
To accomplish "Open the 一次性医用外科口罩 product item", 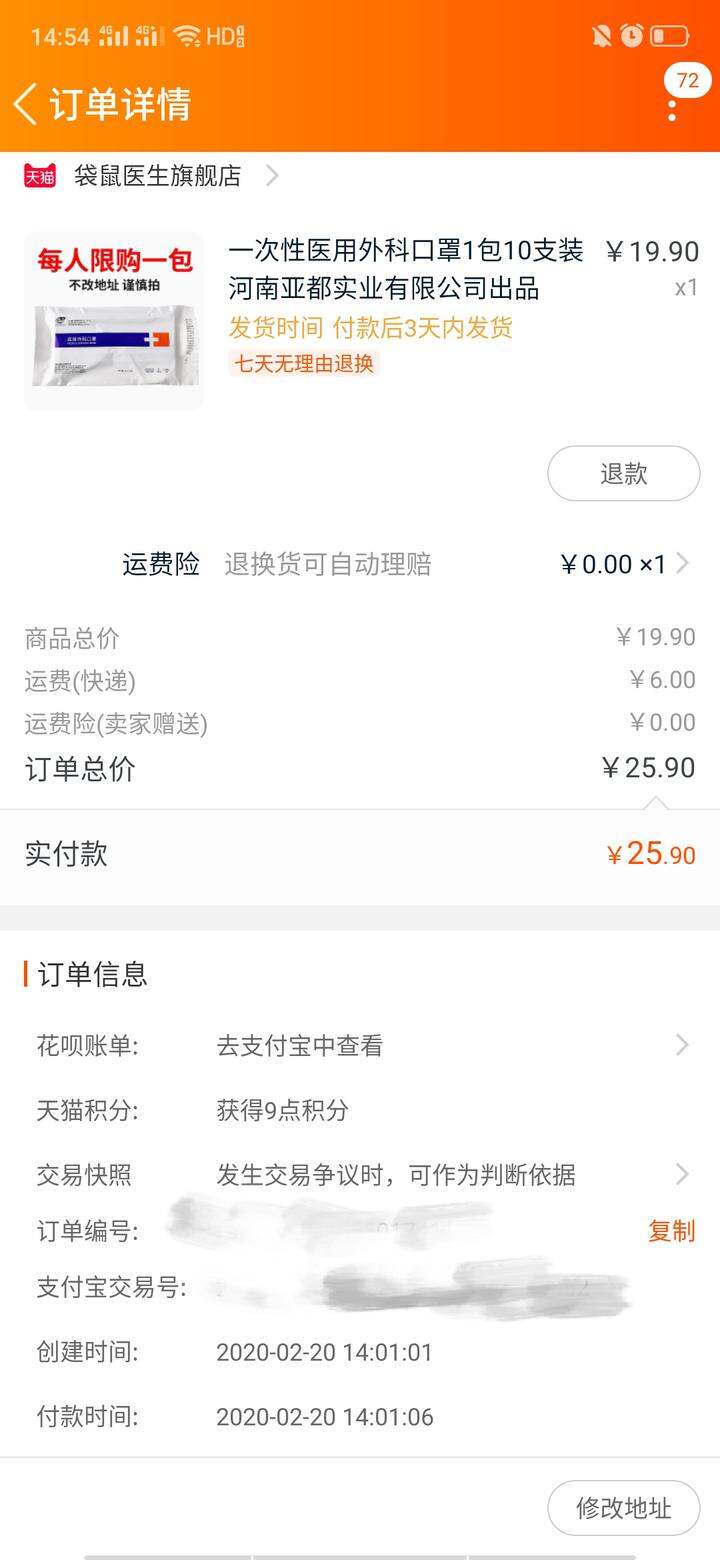I will (x=360, y=320).
